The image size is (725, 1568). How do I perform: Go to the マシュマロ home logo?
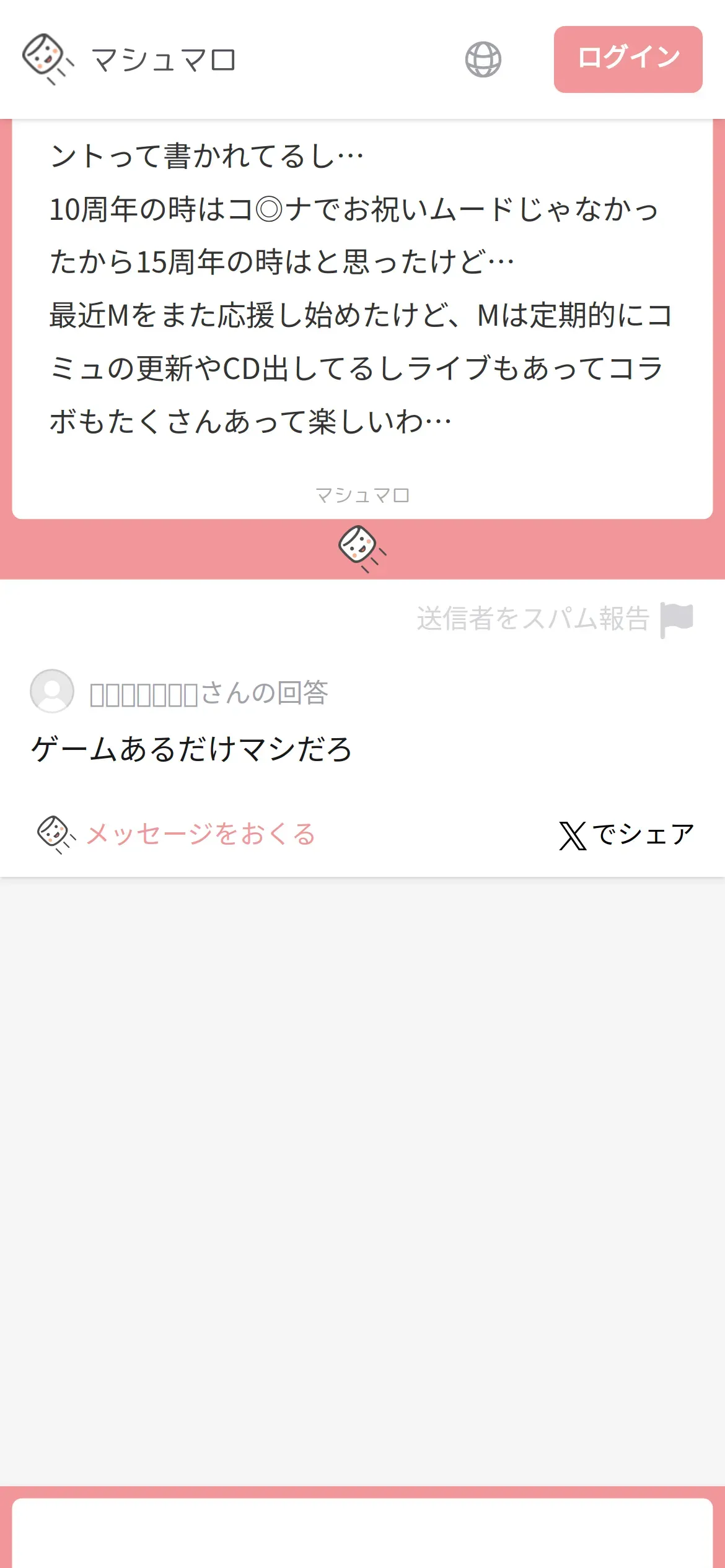(130, 59)
